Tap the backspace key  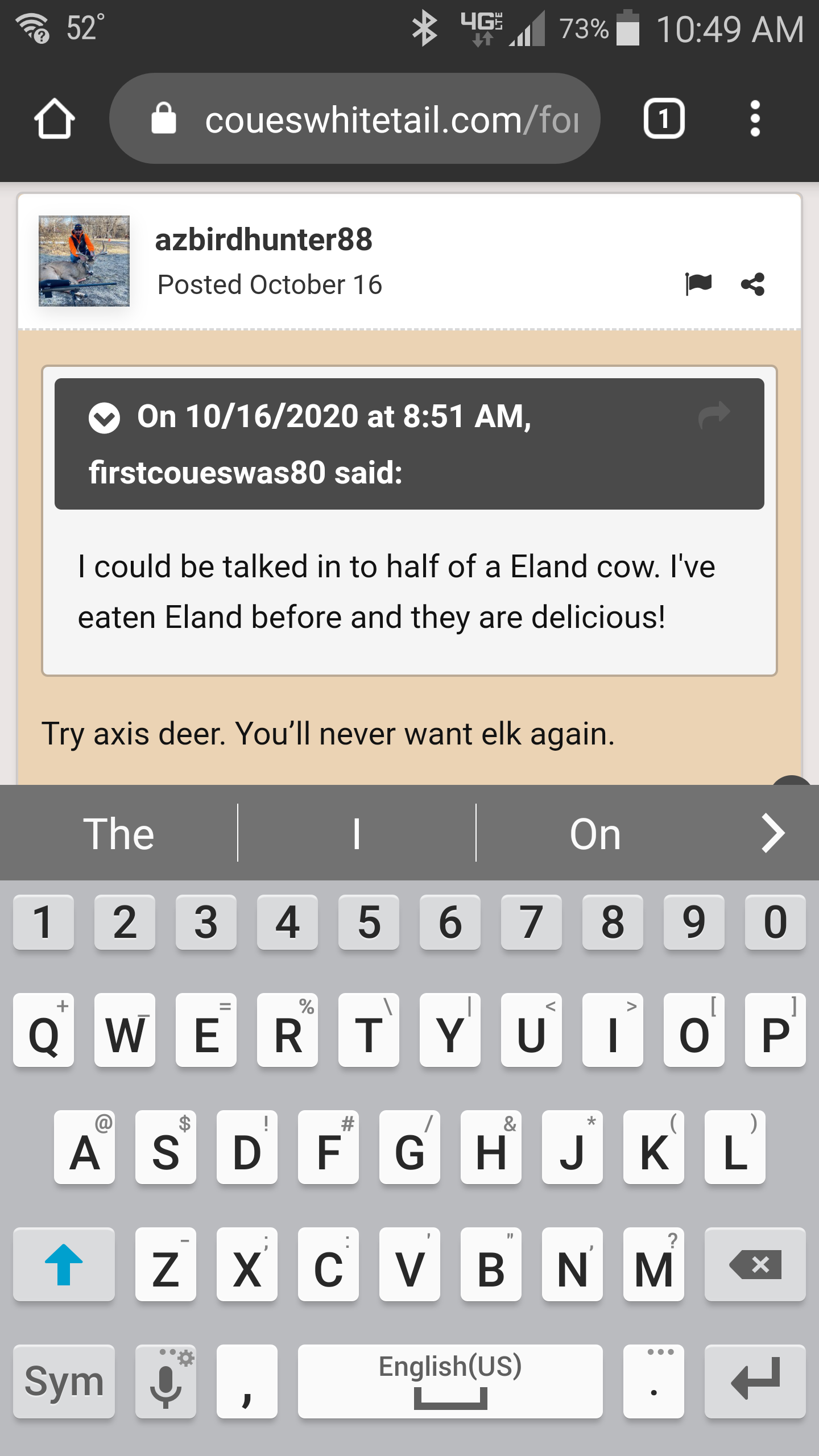tap(755, 1264)
